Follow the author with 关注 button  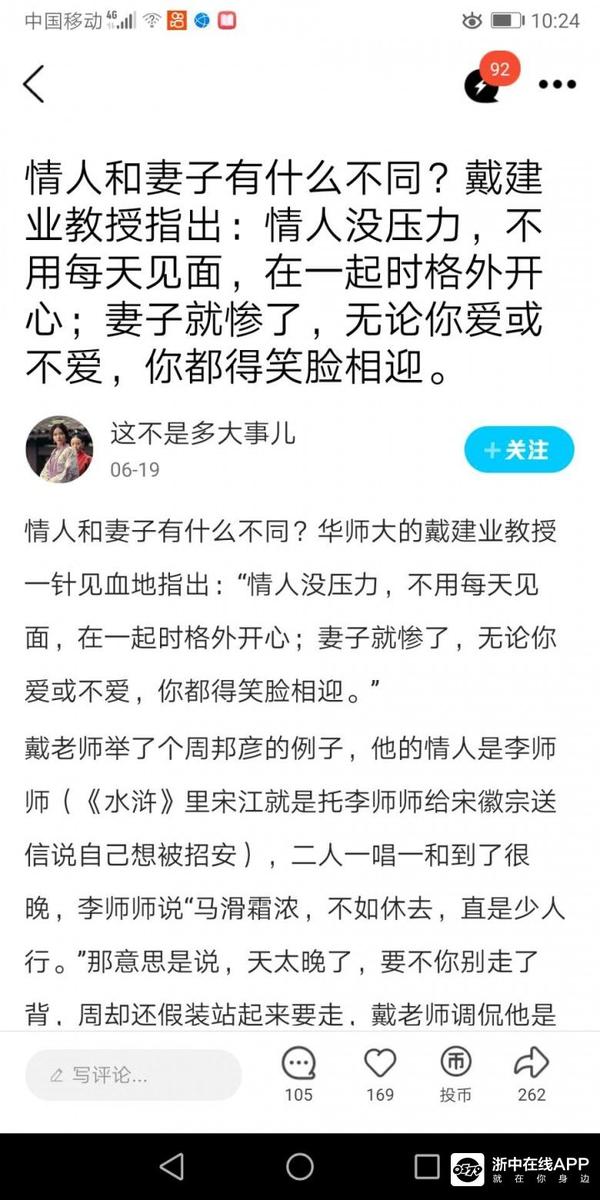(x=518, y=450)
